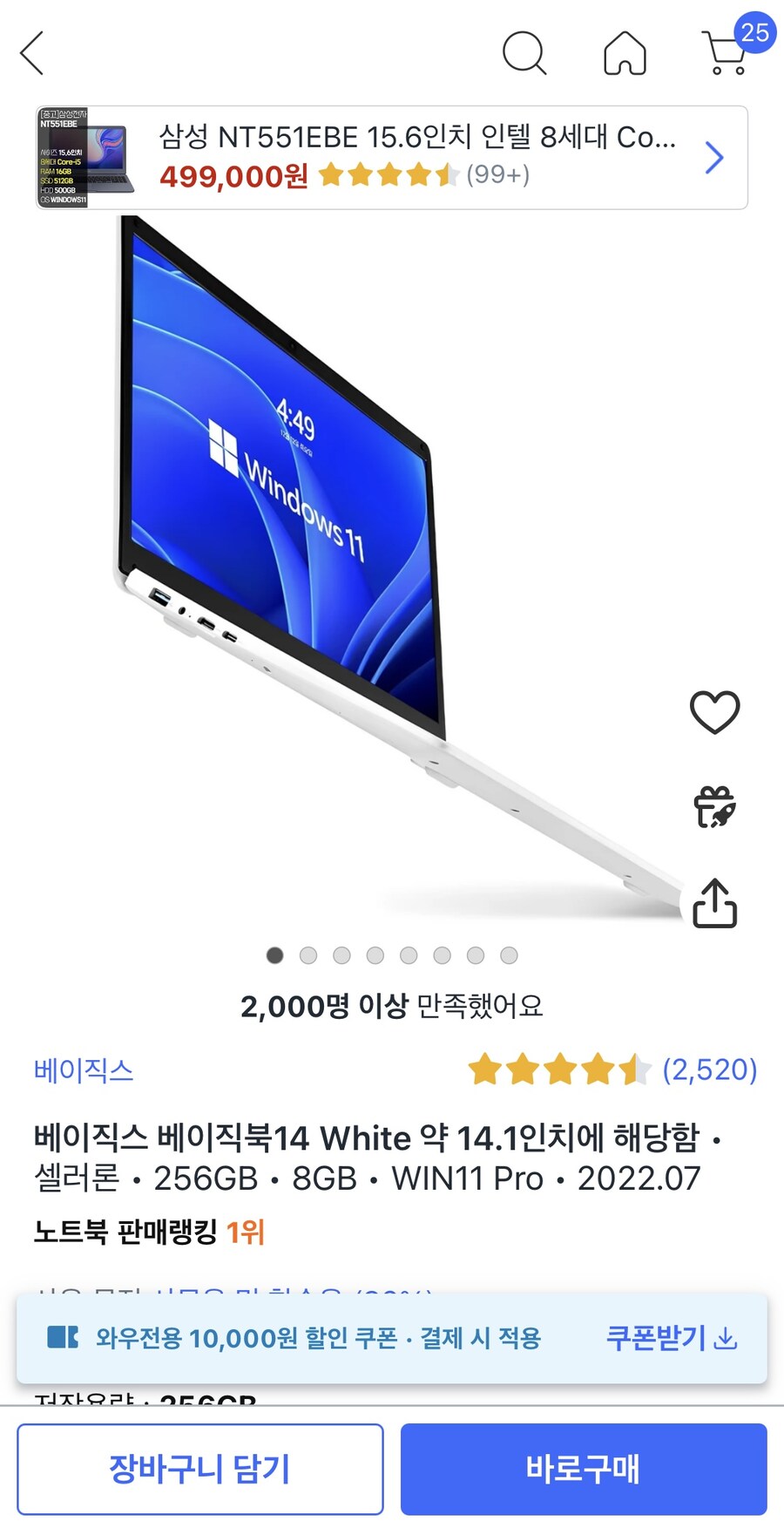
Task: Go to the home page
Action: pyautogui.click(x=625, y=53)
